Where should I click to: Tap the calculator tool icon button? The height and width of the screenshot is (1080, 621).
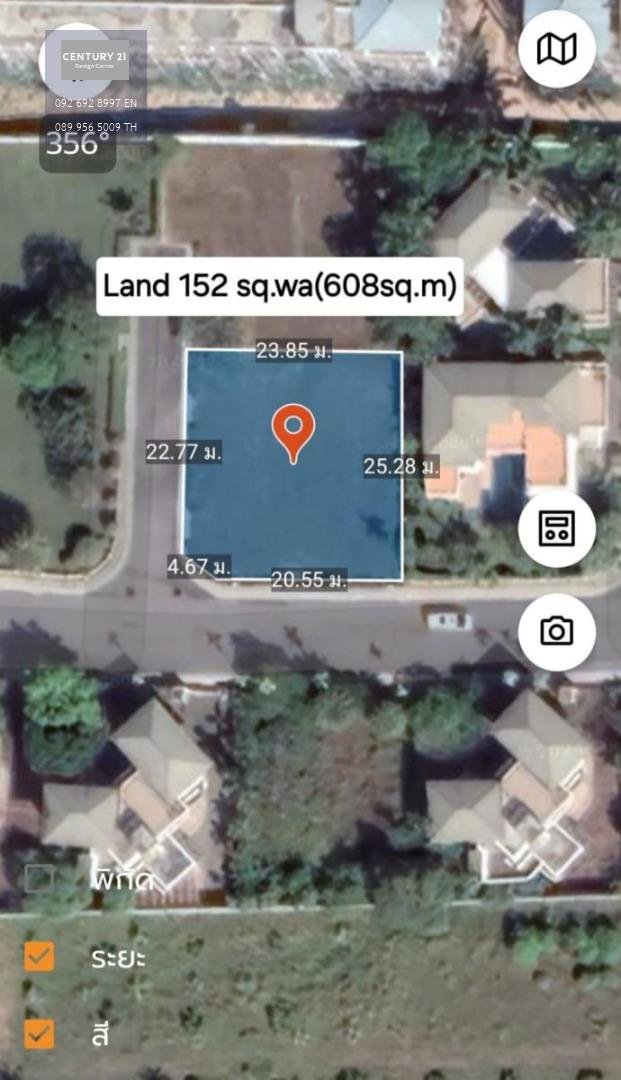[556, 529]
